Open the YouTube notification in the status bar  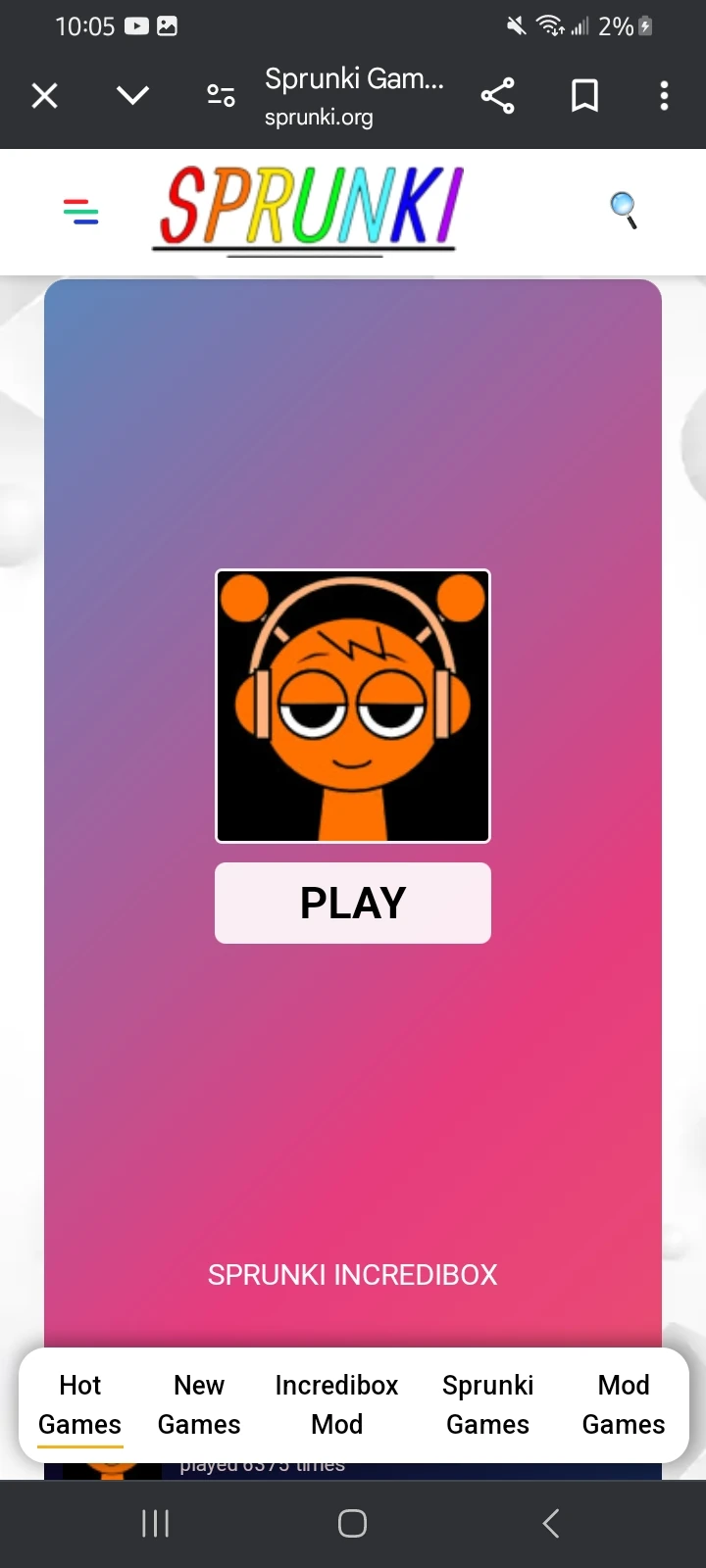point(137,25)
